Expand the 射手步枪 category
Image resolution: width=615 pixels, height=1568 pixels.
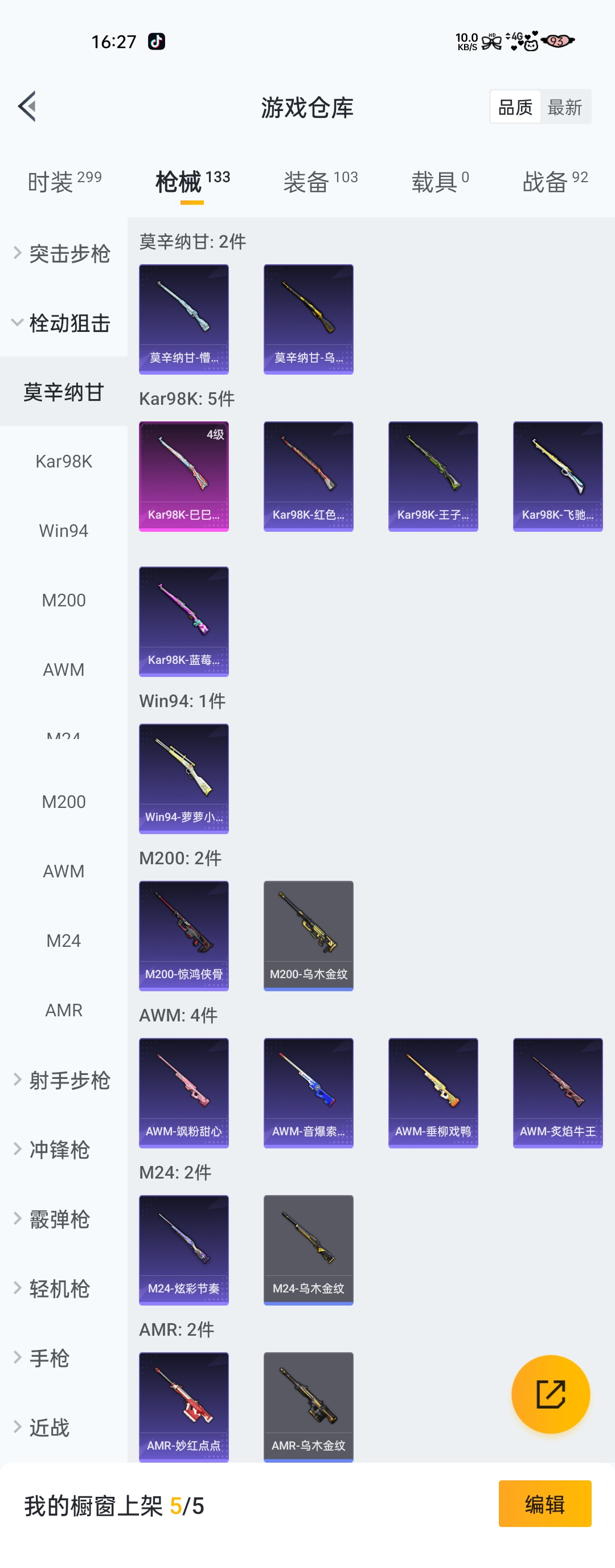pos(63,1080)
